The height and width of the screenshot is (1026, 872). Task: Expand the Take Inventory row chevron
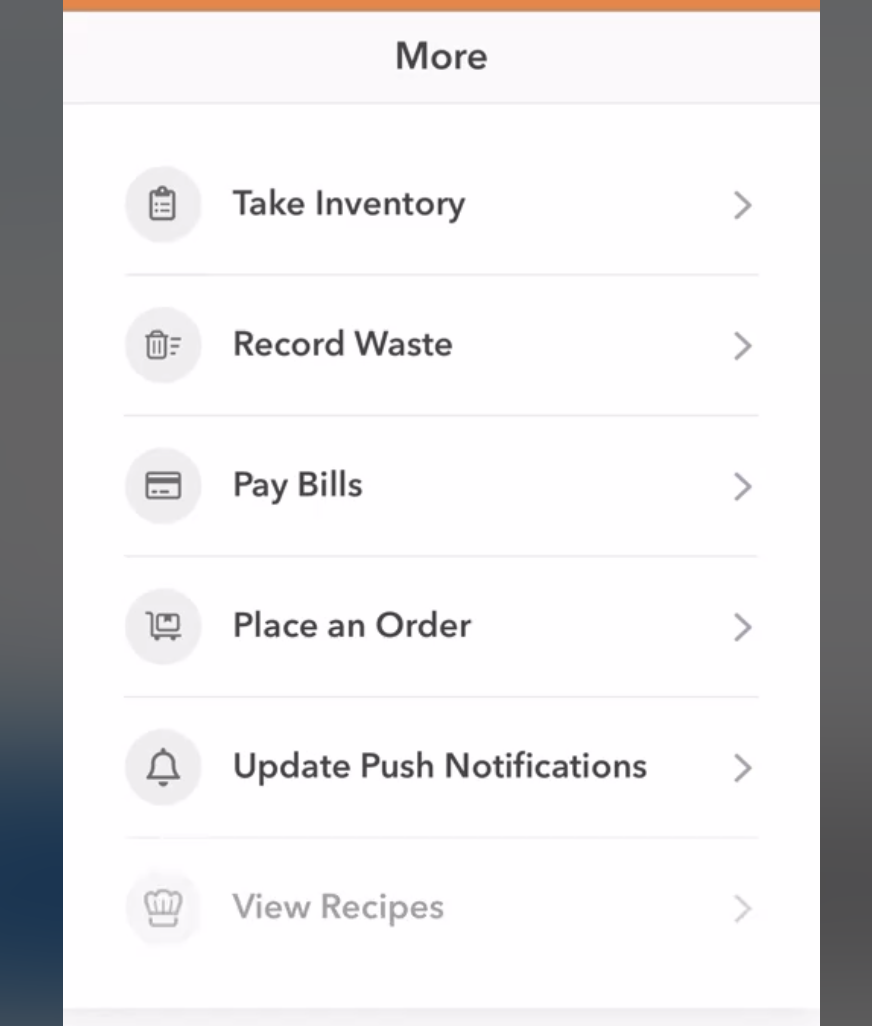pos(742,205)
